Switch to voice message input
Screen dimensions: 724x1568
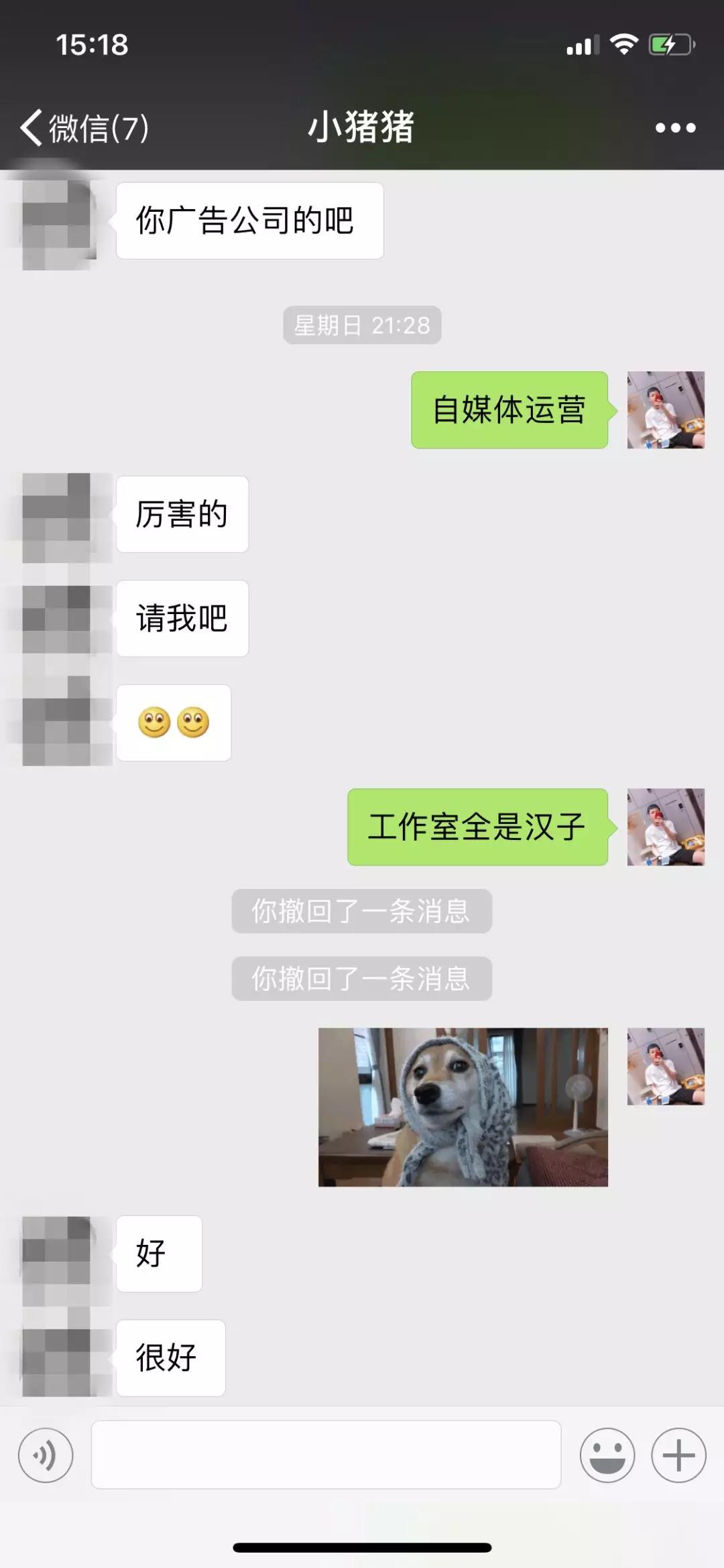click(46, 1455)
